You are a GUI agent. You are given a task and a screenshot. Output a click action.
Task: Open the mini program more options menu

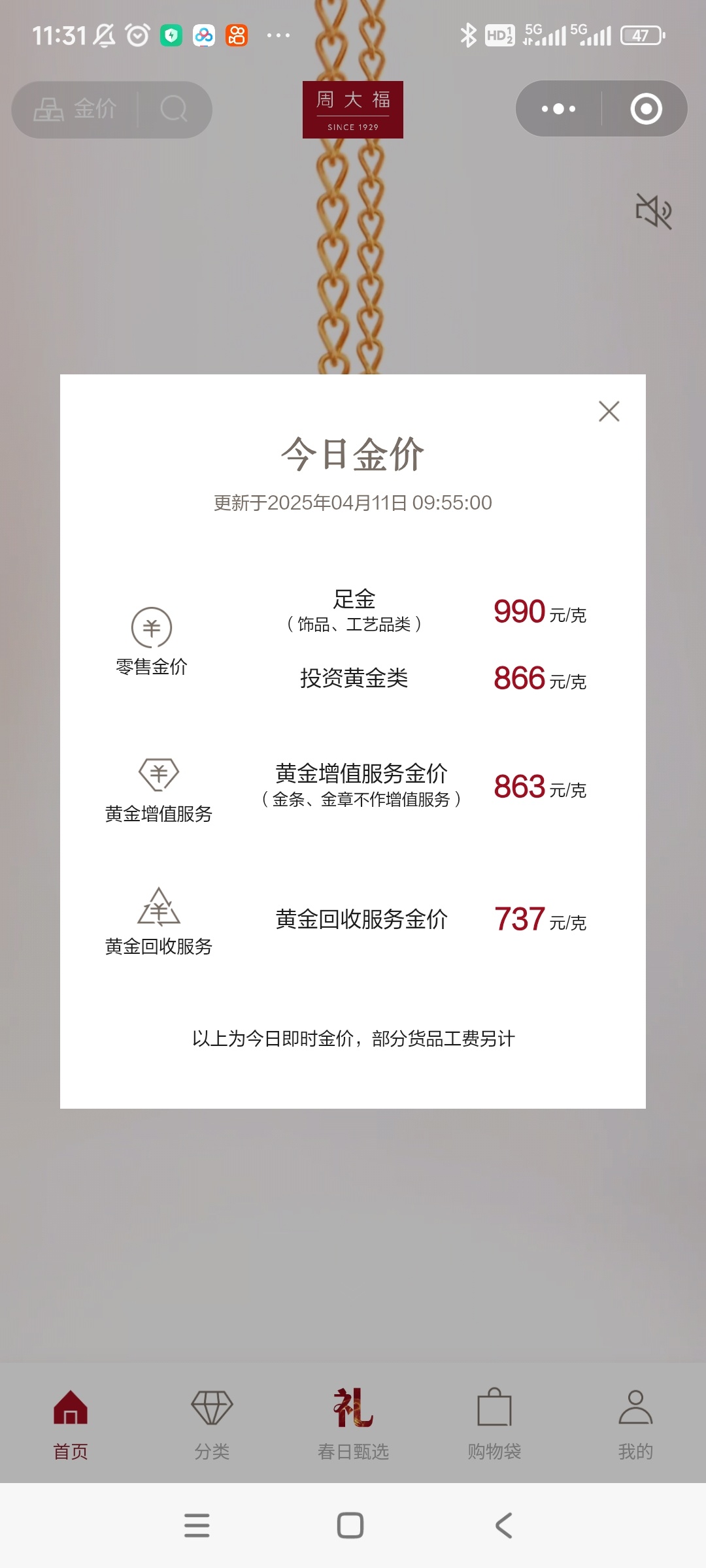point(558,109)
